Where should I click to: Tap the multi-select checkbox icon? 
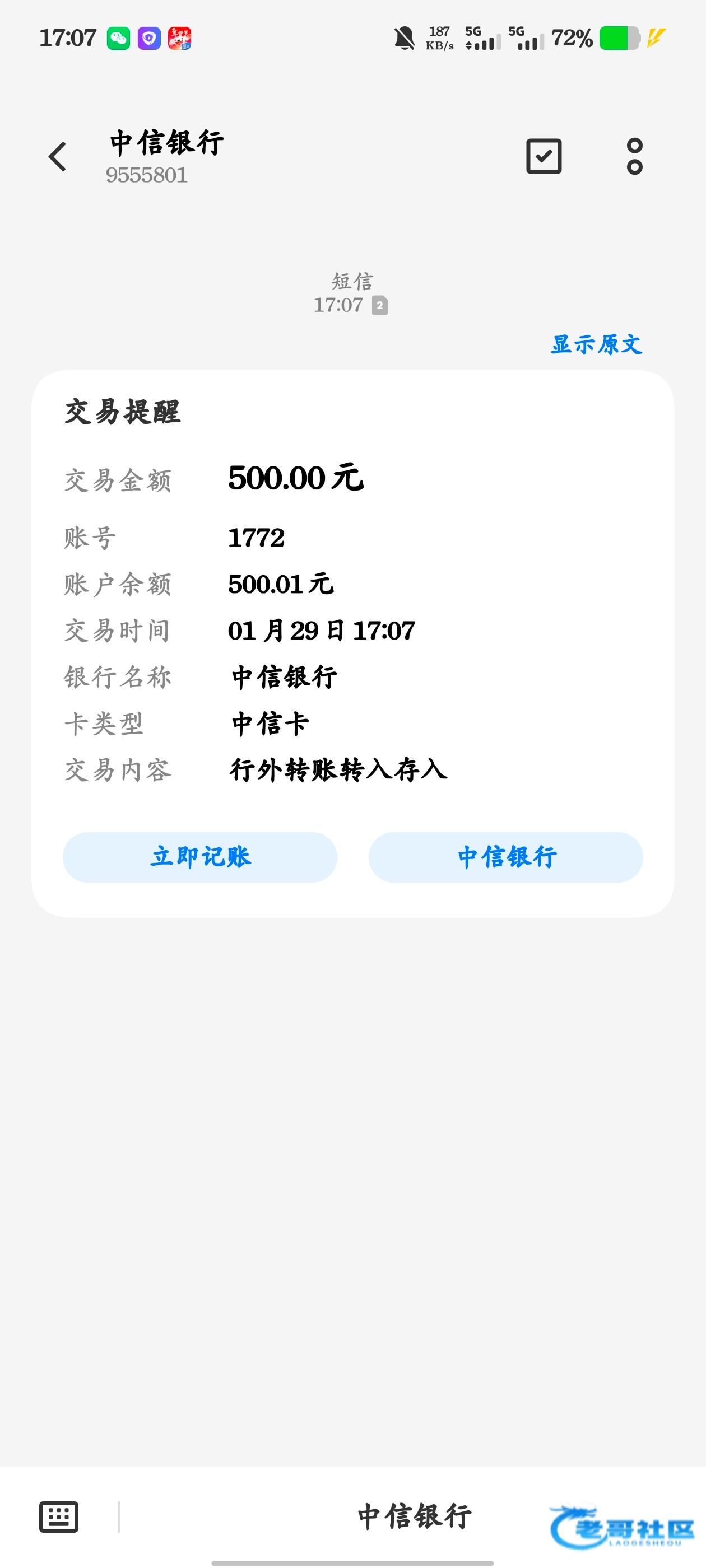click(x=544, y=156)
